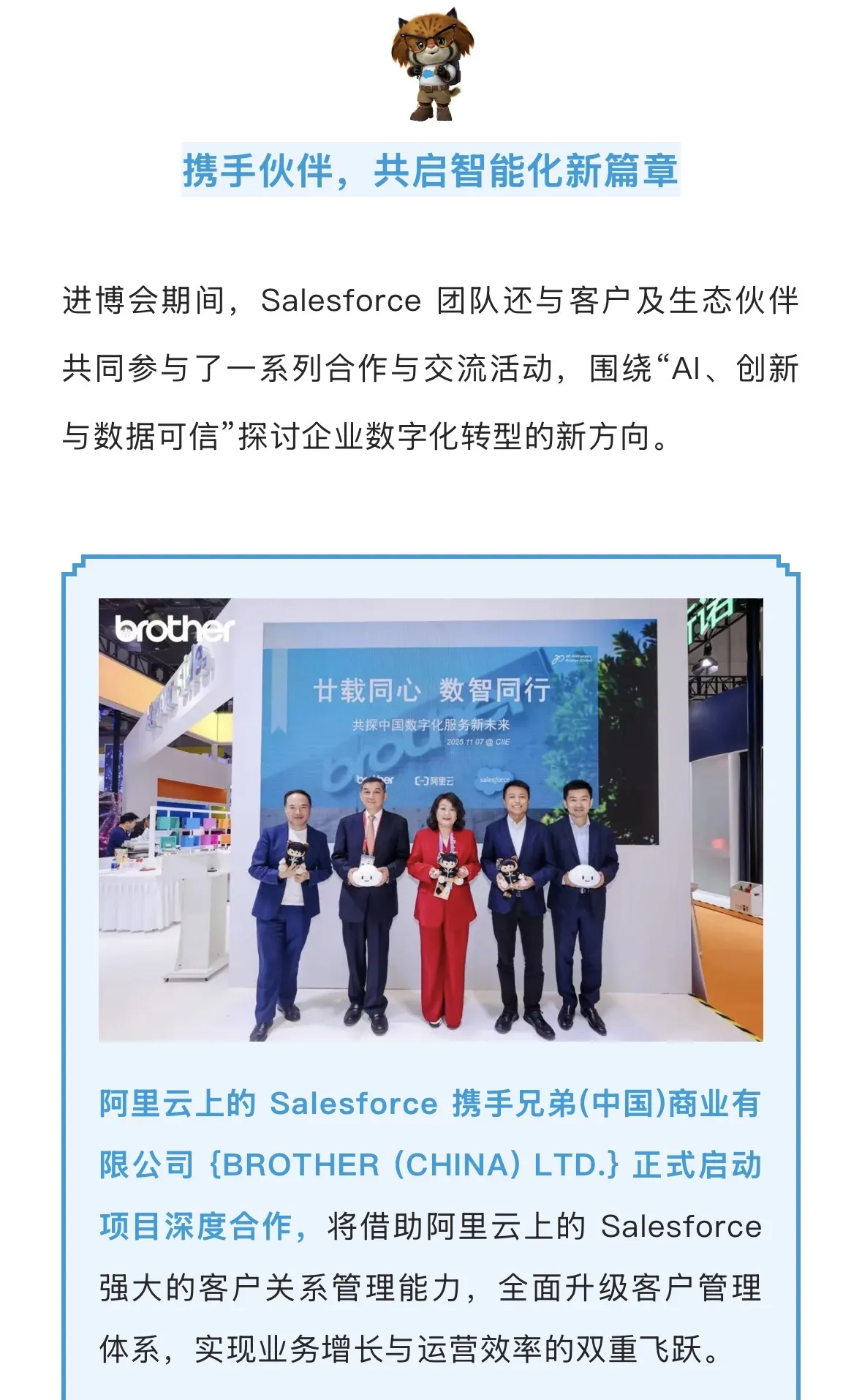Open the Brother signing ceremony photo
This screenshot has height=1400, width=862.
431,819
